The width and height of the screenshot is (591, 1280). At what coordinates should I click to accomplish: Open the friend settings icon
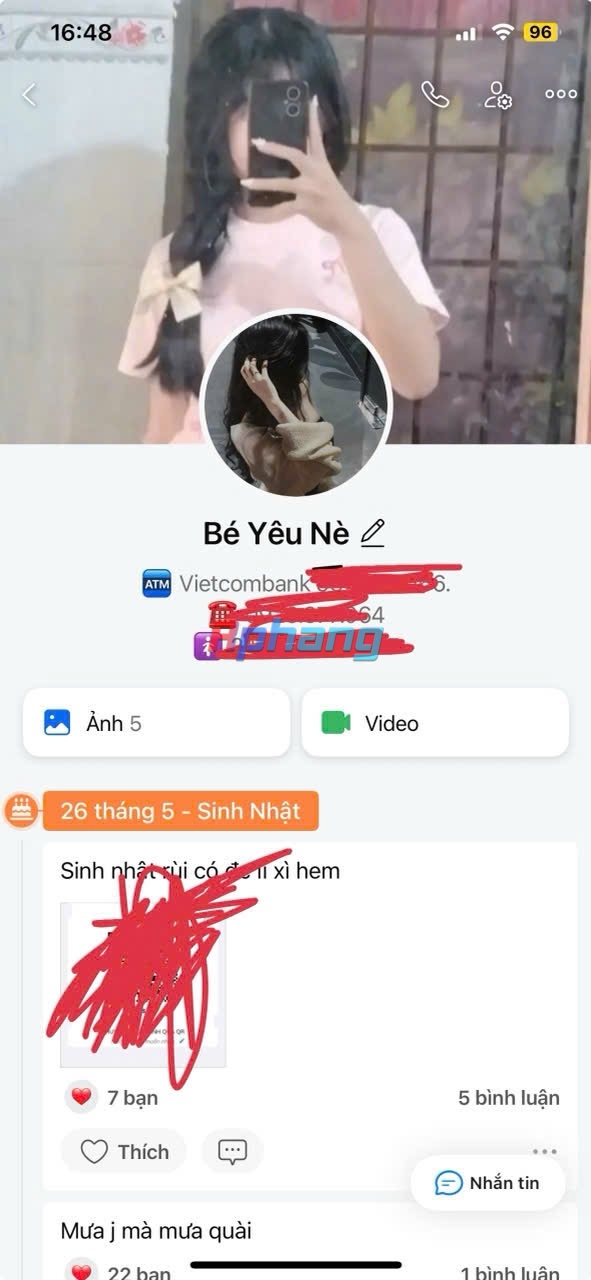coord(498,95)
